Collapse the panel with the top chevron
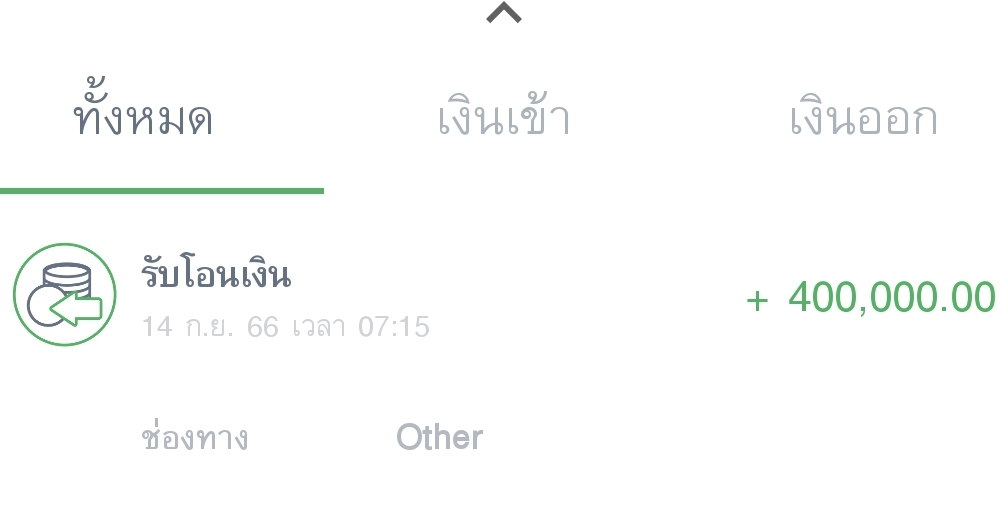This screenshot has width=1002, height=531. pyautogui.click(x=504, y=13)
